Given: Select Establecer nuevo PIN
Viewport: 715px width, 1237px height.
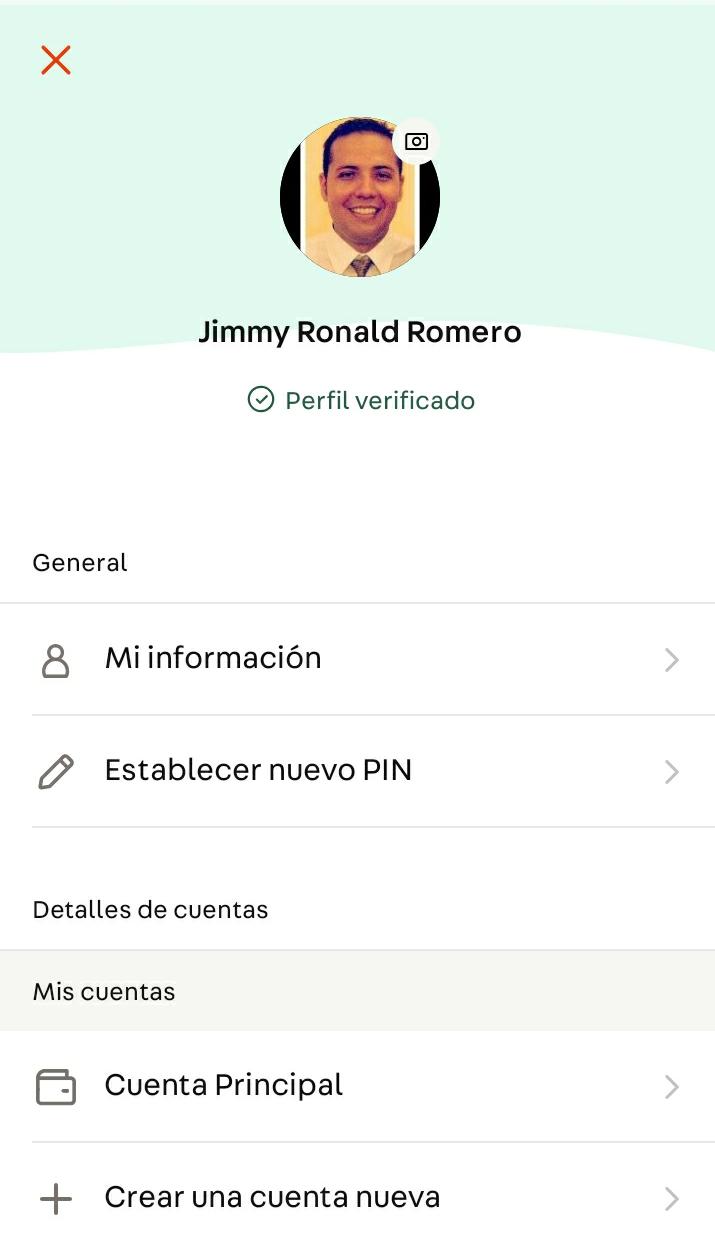Looking at the screenshot, I should (x=357, y=771).
